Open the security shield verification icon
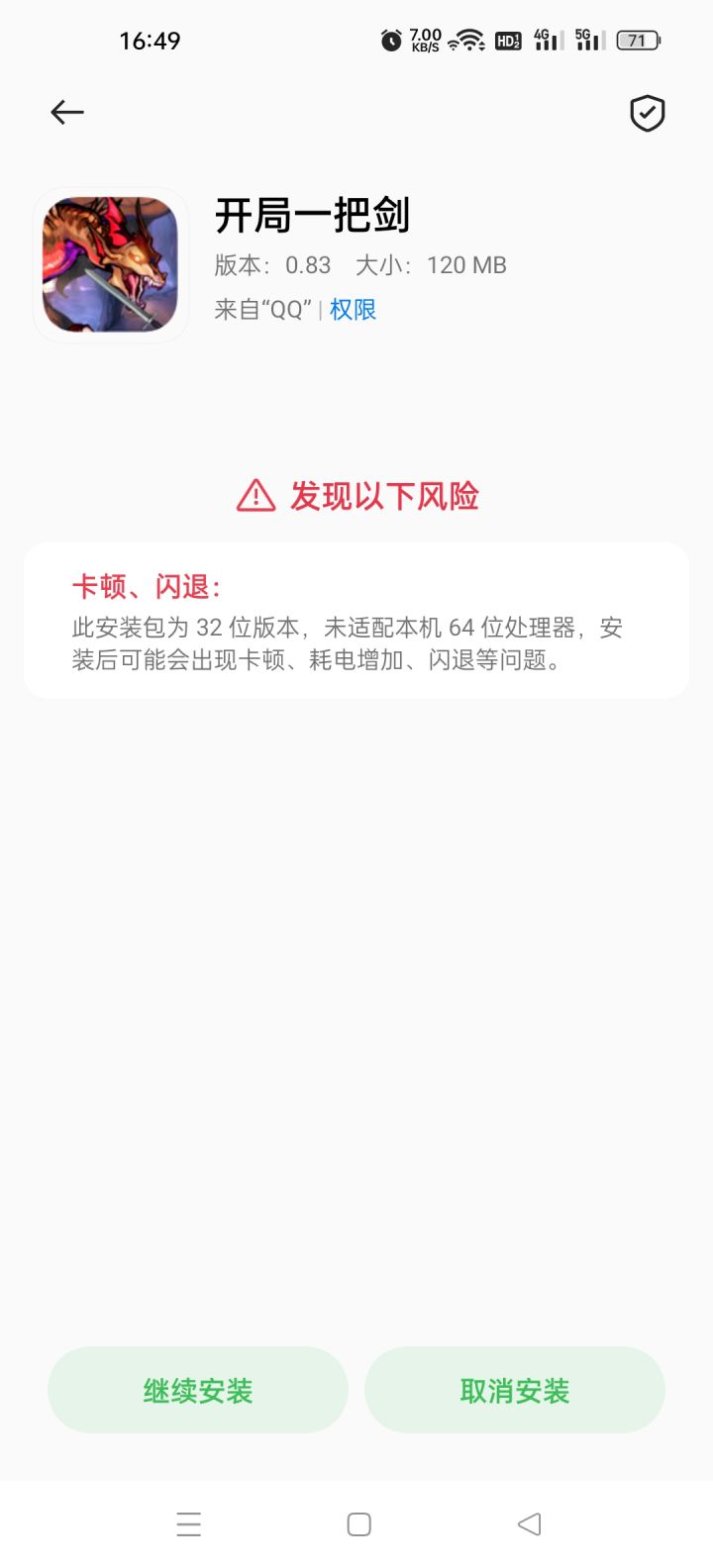 click(645, 114)
